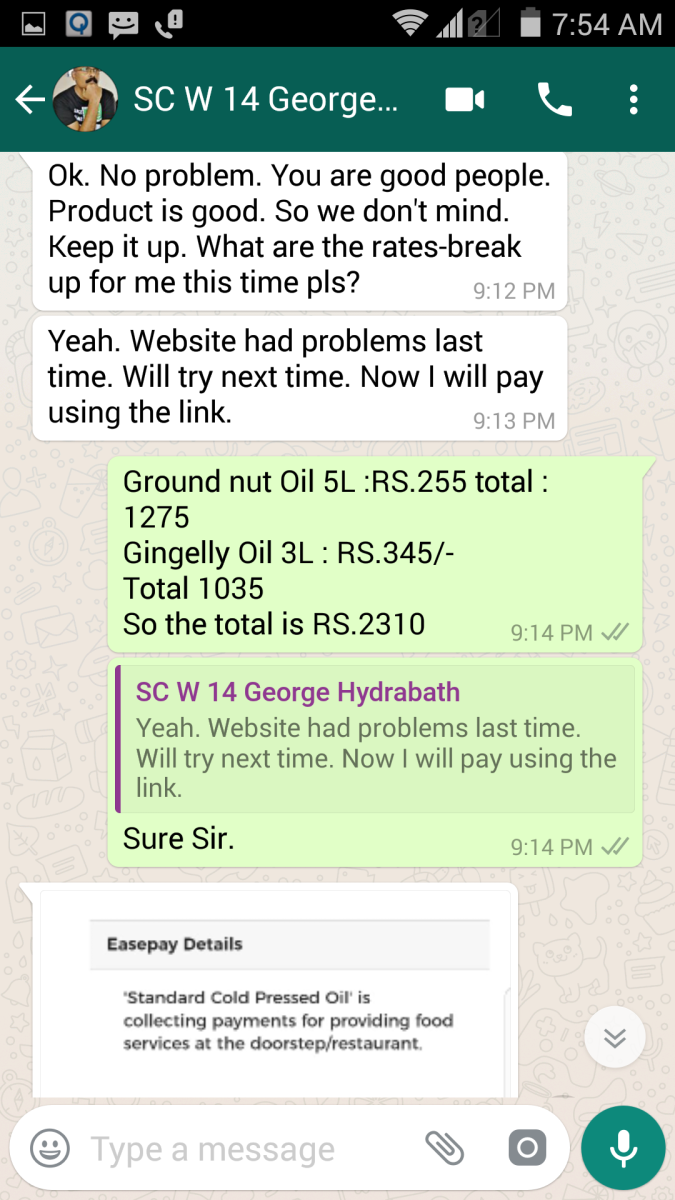Tap the microphone to record voice message
675x1200 pixels.
[x=623, y=1148]
